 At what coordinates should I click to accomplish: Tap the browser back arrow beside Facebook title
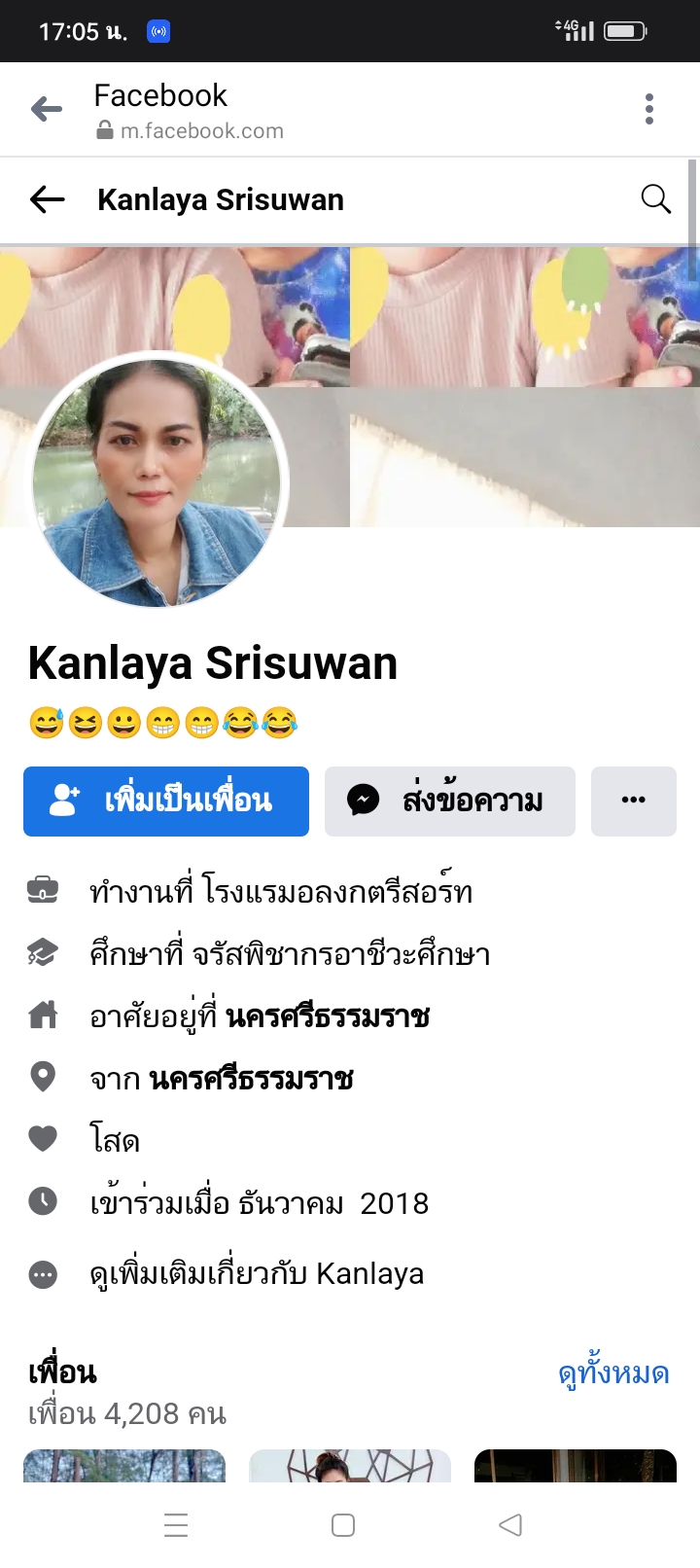[46, 109]
